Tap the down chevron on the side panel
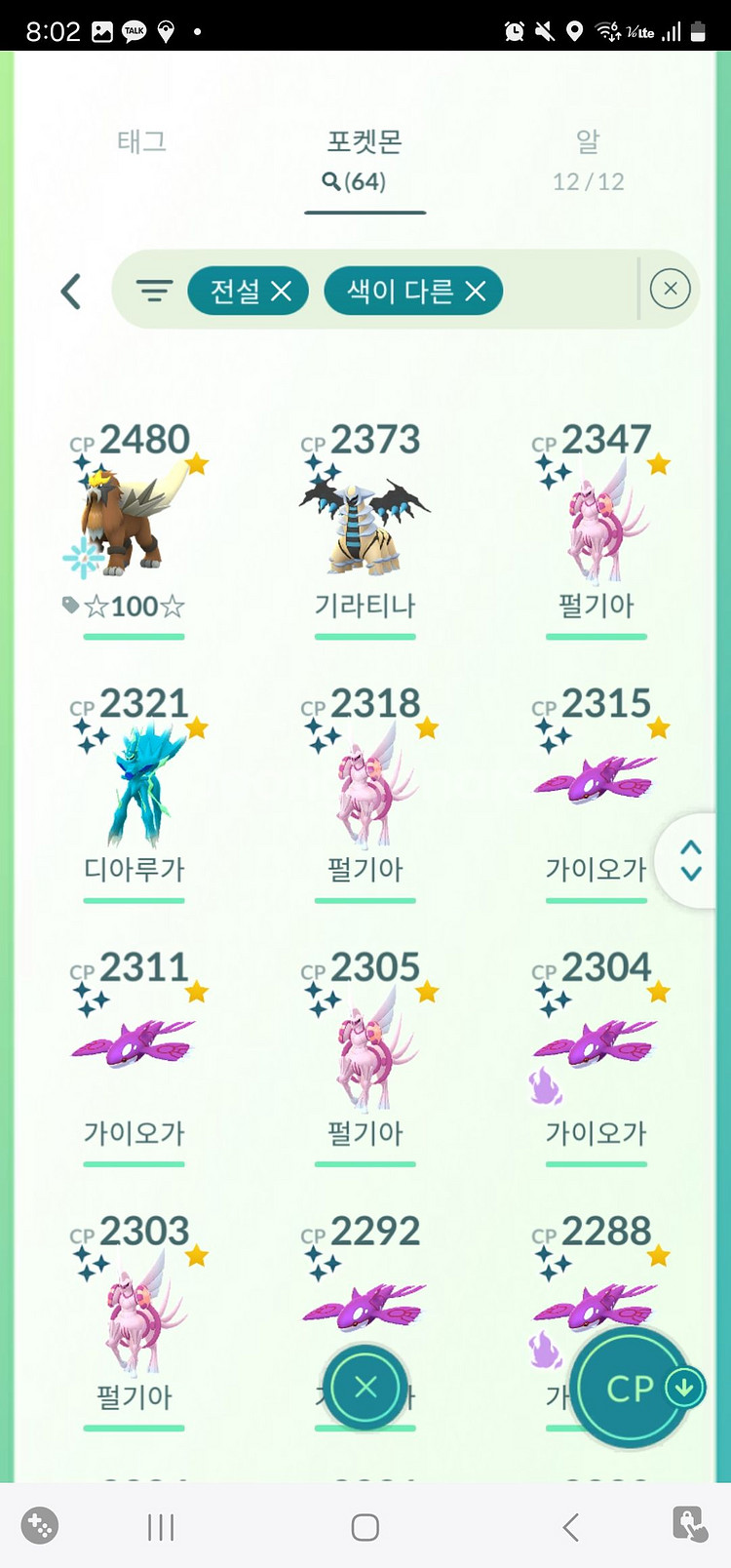731x1568 pixels. tap(691, 875)
